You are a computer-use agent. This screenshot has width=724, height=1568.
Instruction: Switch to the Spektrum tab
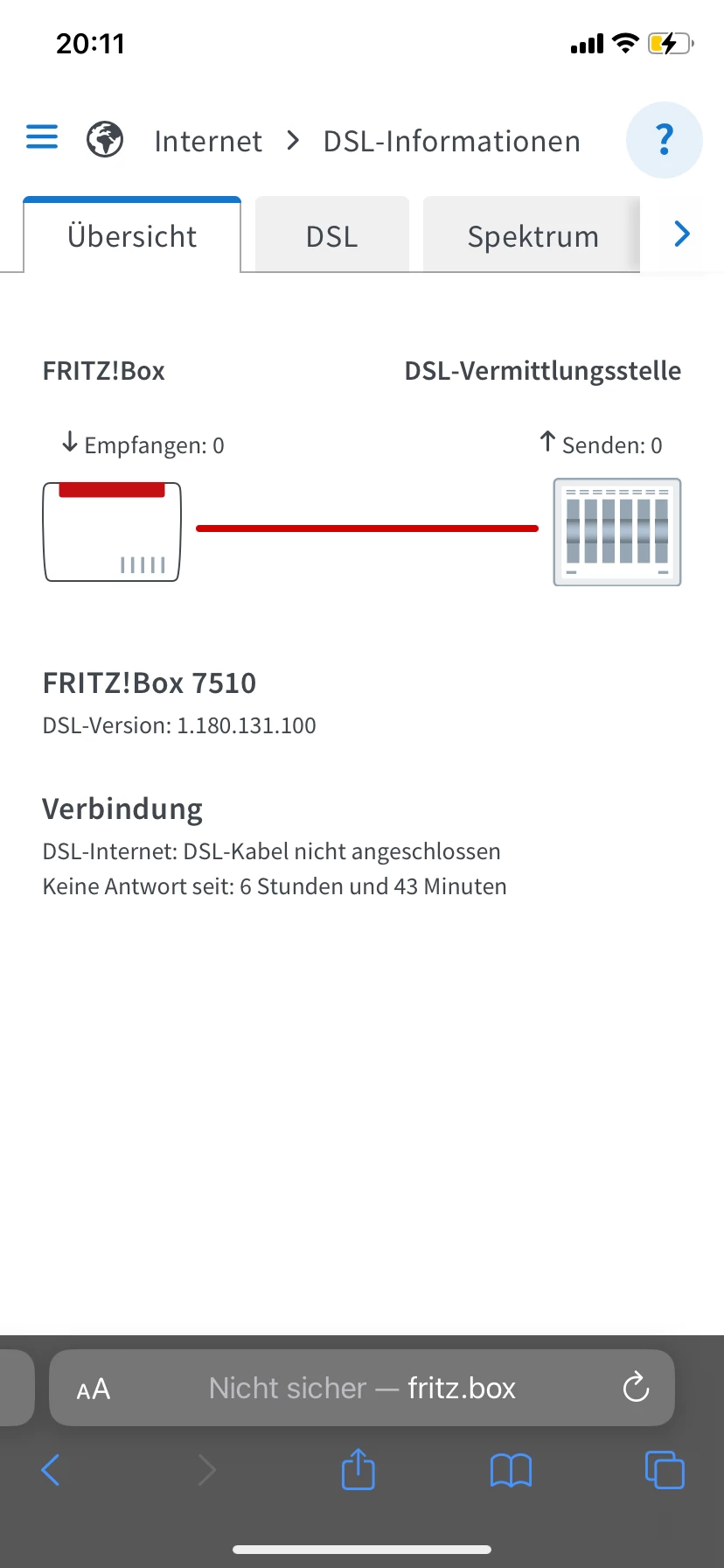point(533,236)
